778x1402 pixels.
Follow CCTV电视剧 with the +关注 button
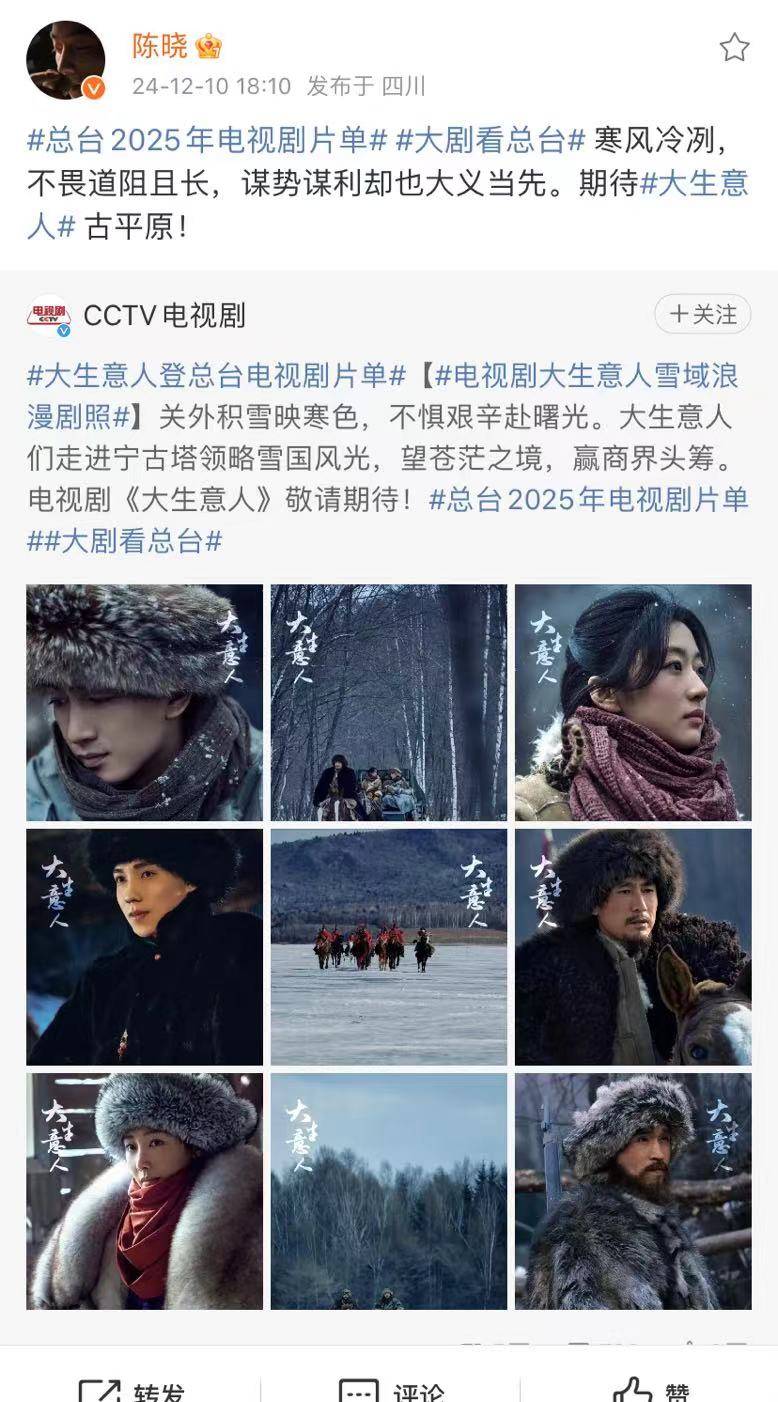click(x=702, y=314)
